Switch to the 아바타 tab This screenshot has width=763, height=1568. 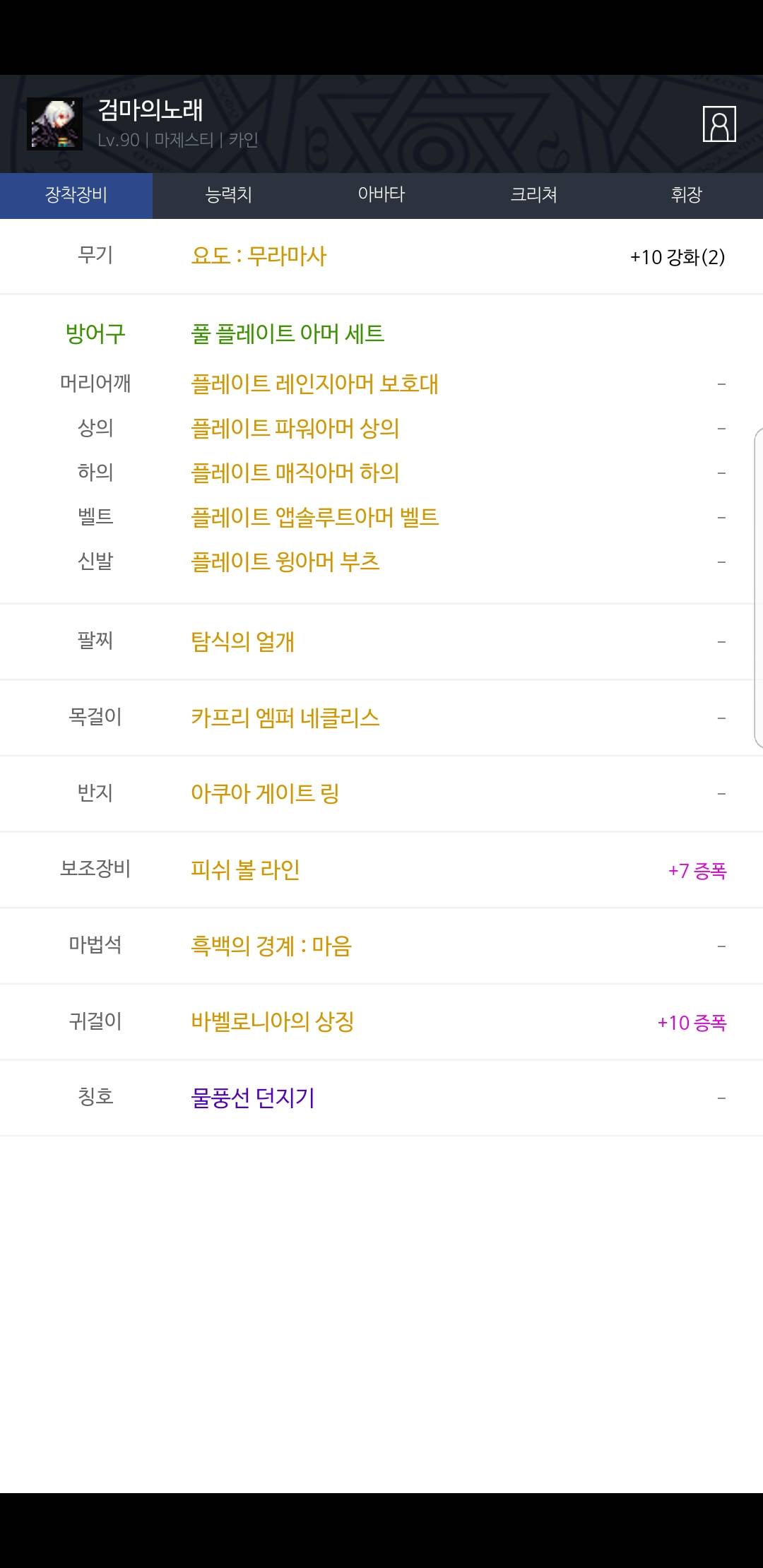(x=381, y=195)
